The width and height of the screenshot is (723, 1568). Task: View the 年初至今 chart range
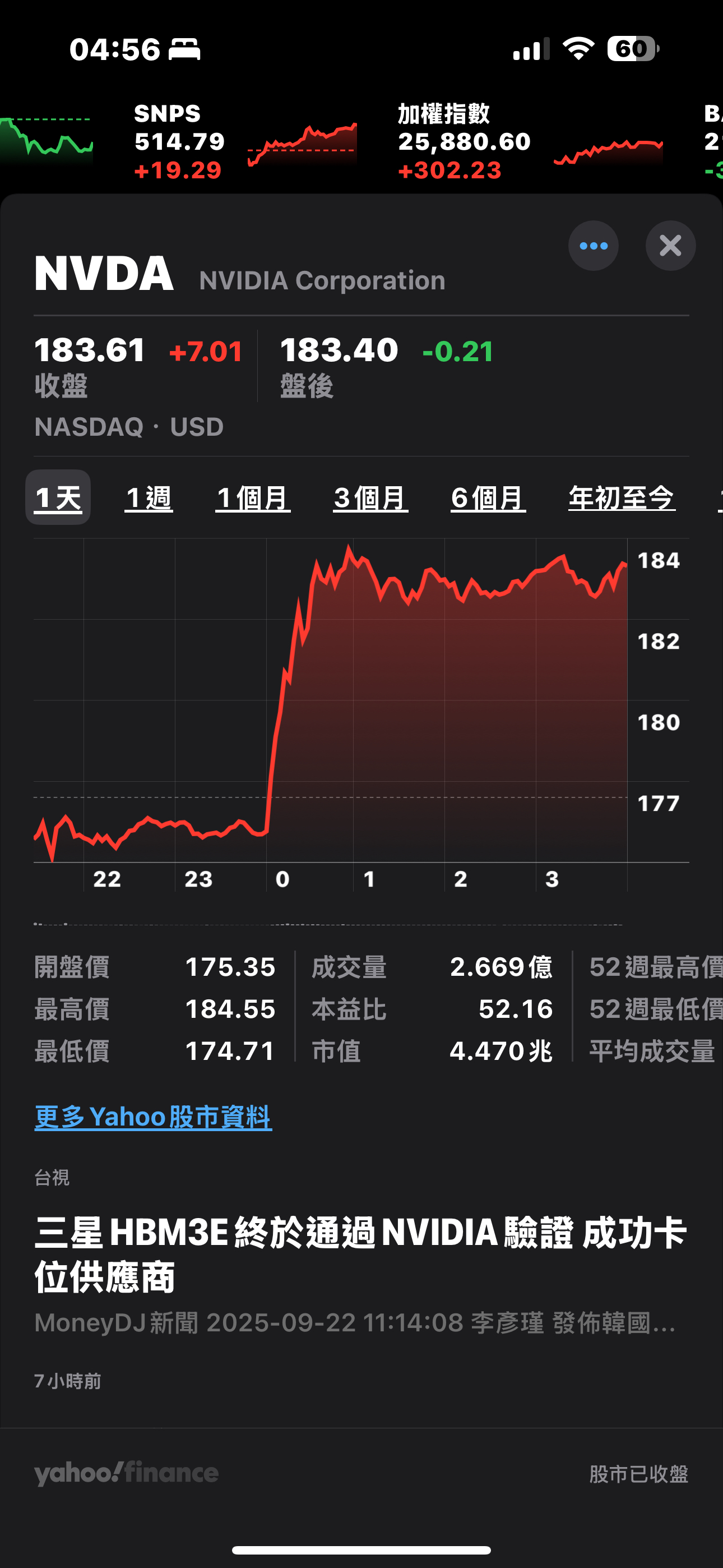pos(622,498)
